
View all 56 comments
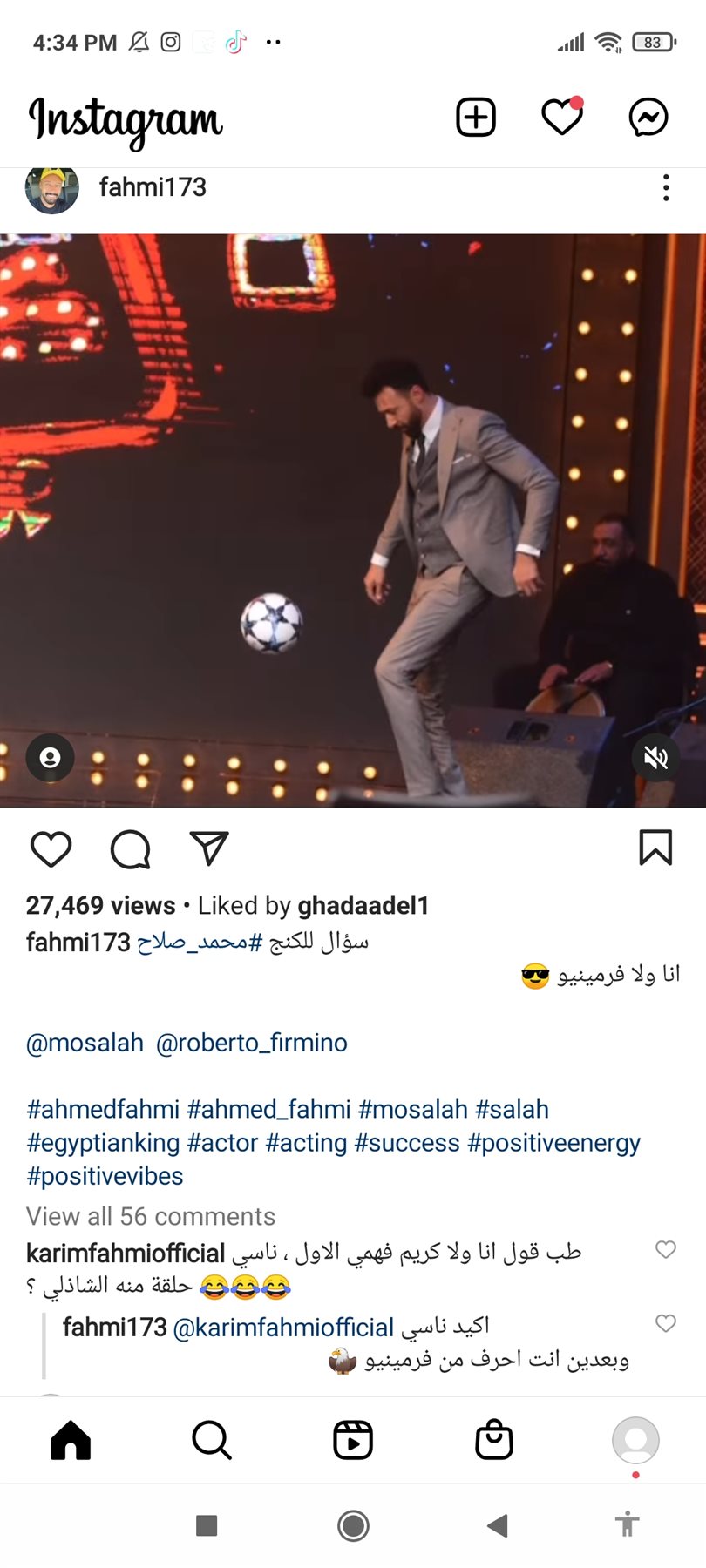pos(151,1216)
